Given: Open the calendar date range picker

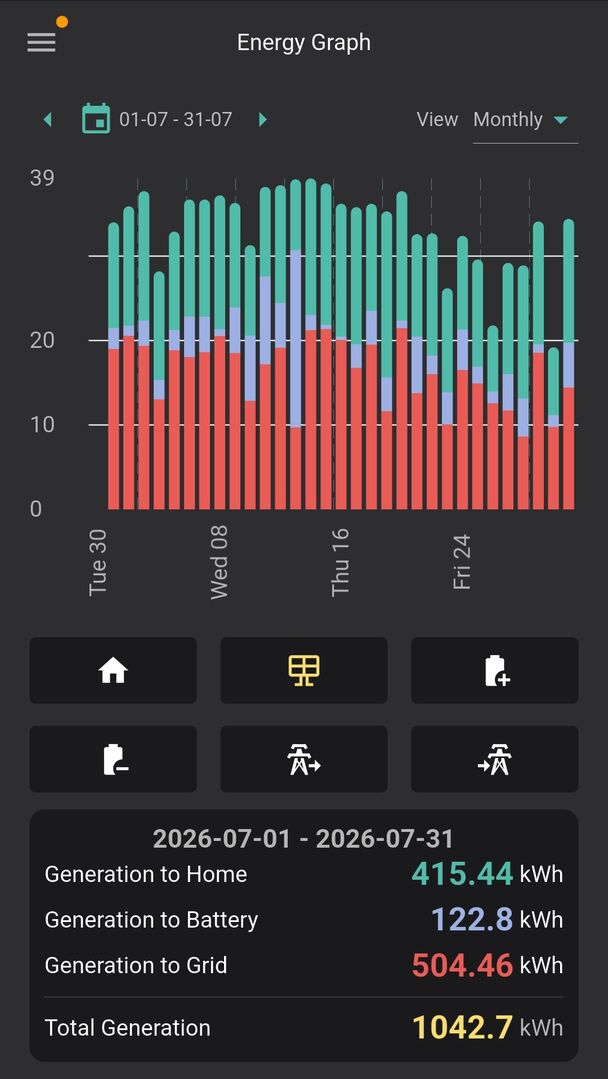Looking at the screenshot, I should click(96, 119).
